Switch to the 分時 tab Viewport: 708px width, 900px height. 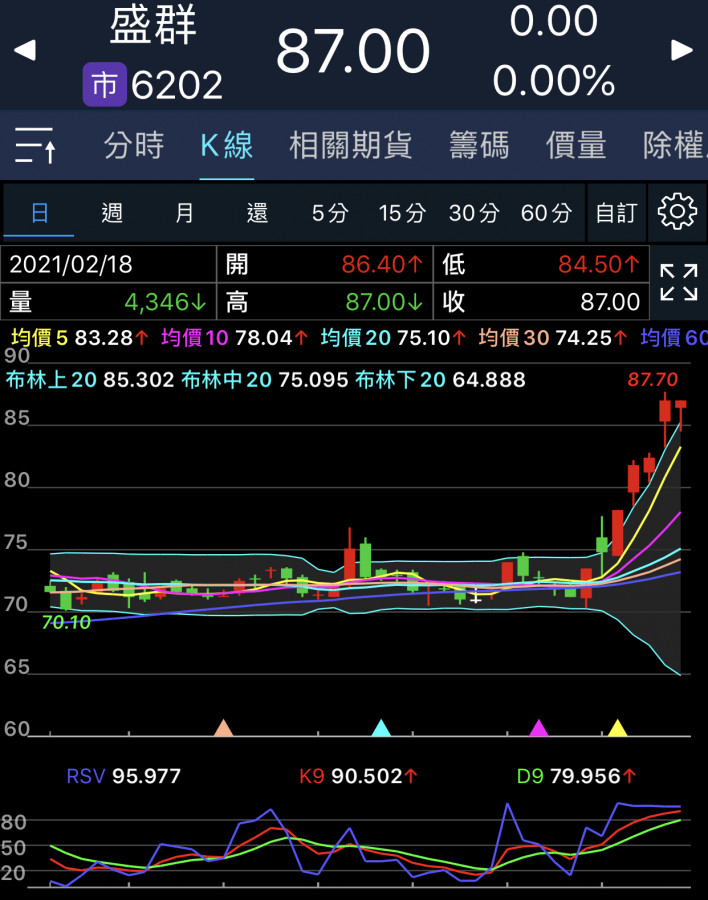[133, 146]
